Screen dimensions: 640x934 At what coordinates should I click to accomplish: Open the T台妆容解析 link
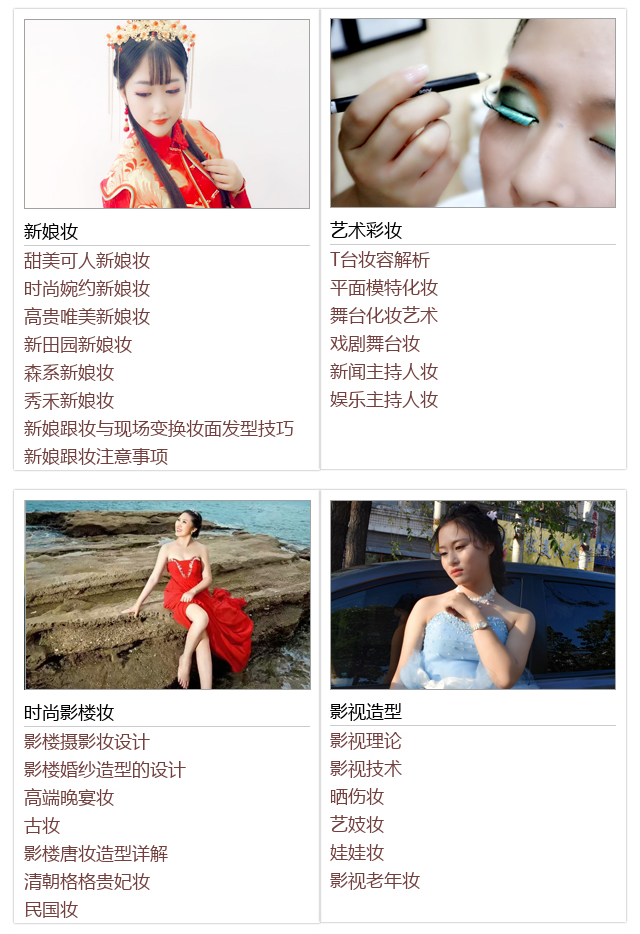point(380,260)
